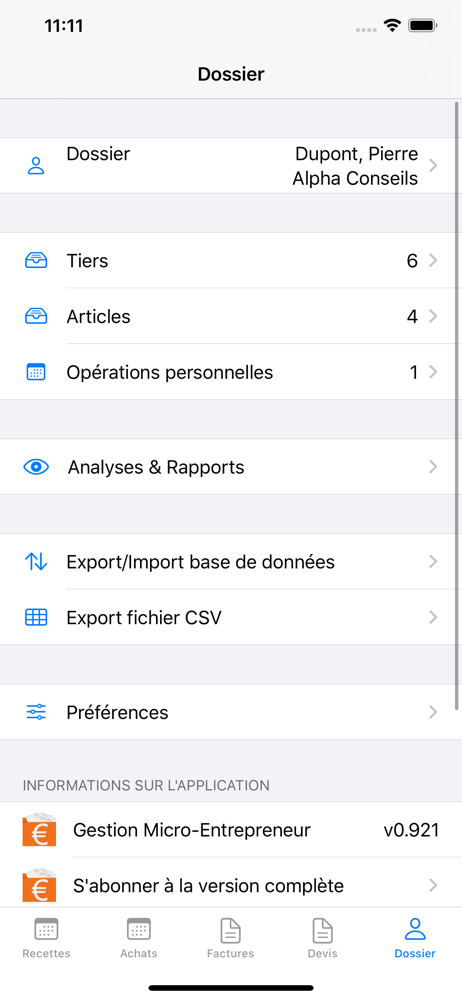This screenshot has height=1000, width=462.
Task: Tap S'abonner à la version complète
Action: point(231,885)
